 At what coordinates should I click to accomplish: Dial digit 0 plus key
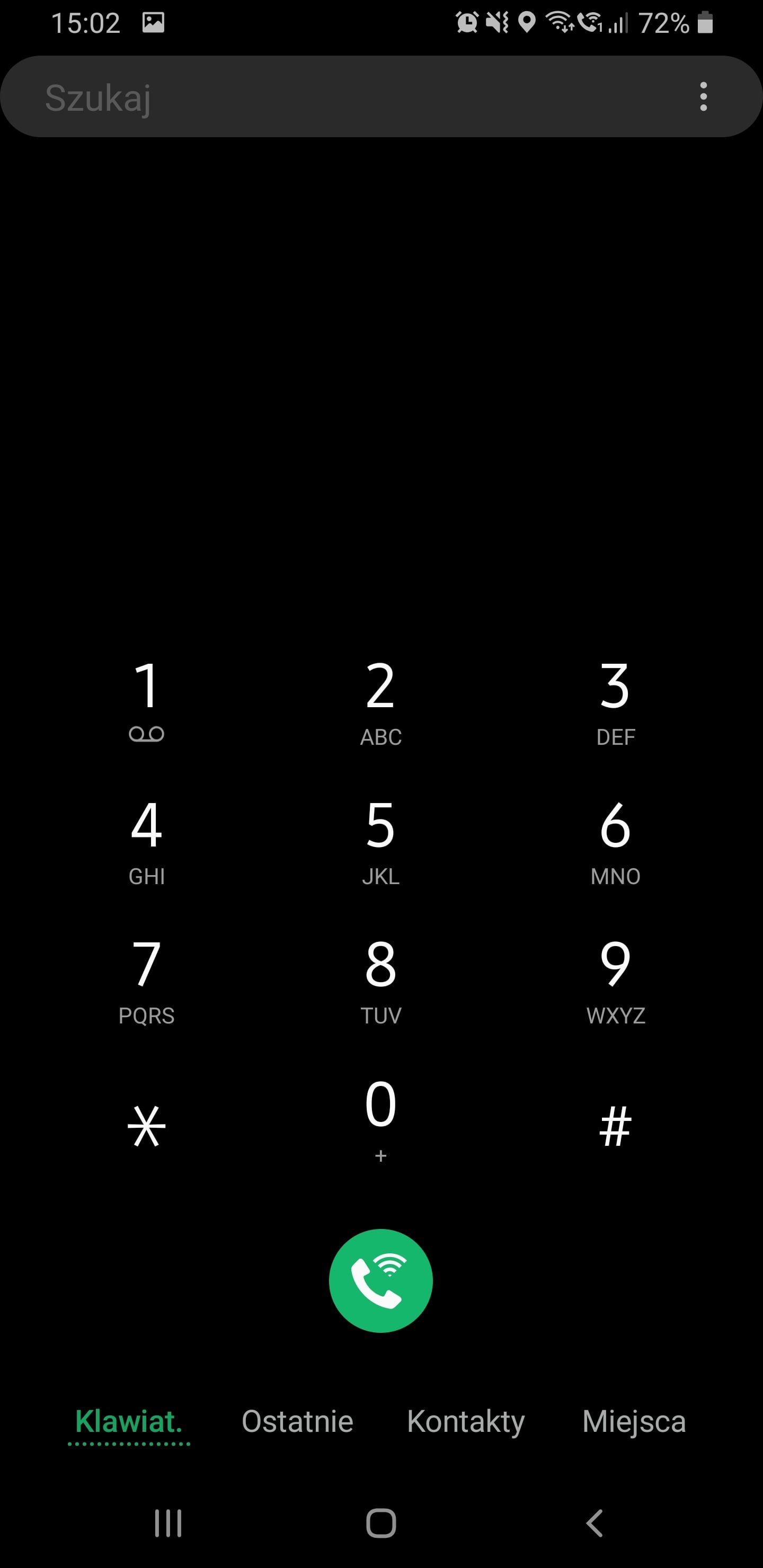click(380, 1119)
